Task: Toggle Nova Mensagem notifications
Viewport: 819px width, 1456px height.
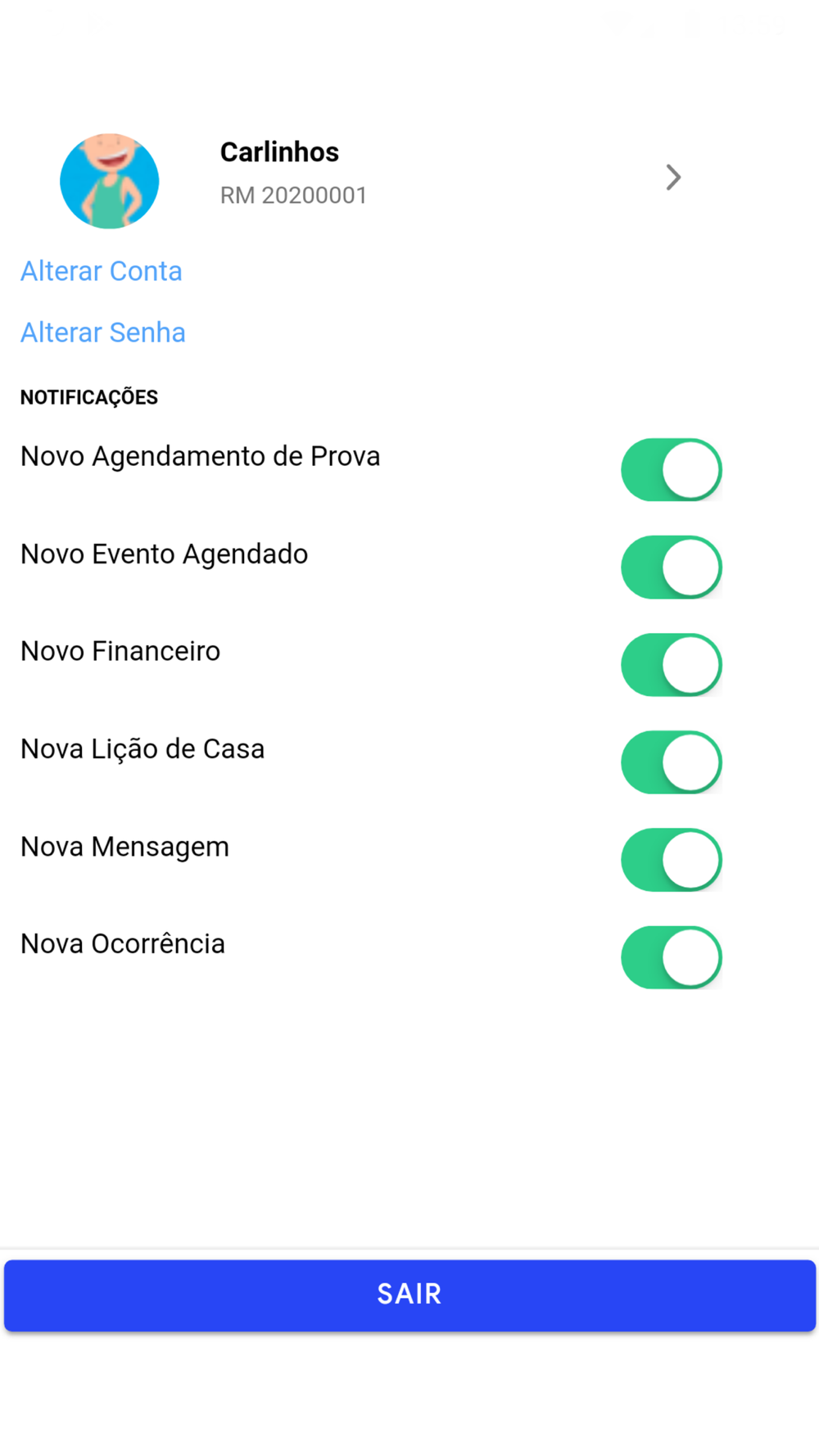Action: pyautogui.click(x=671, y=860)
